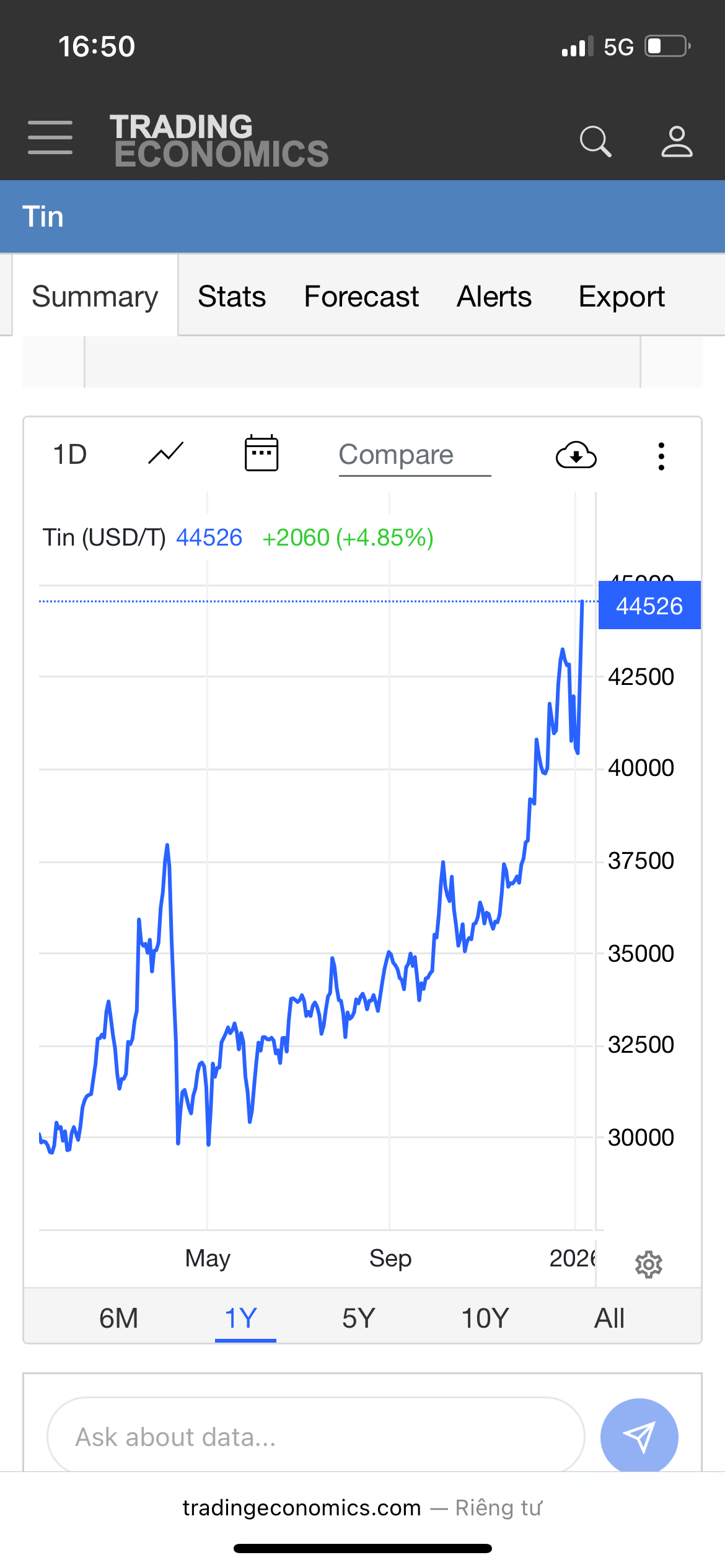Open the hamburger navigation menu
Image resolution: width=725 pixels, height=1568 pixels.
click(x=50, y=138)
